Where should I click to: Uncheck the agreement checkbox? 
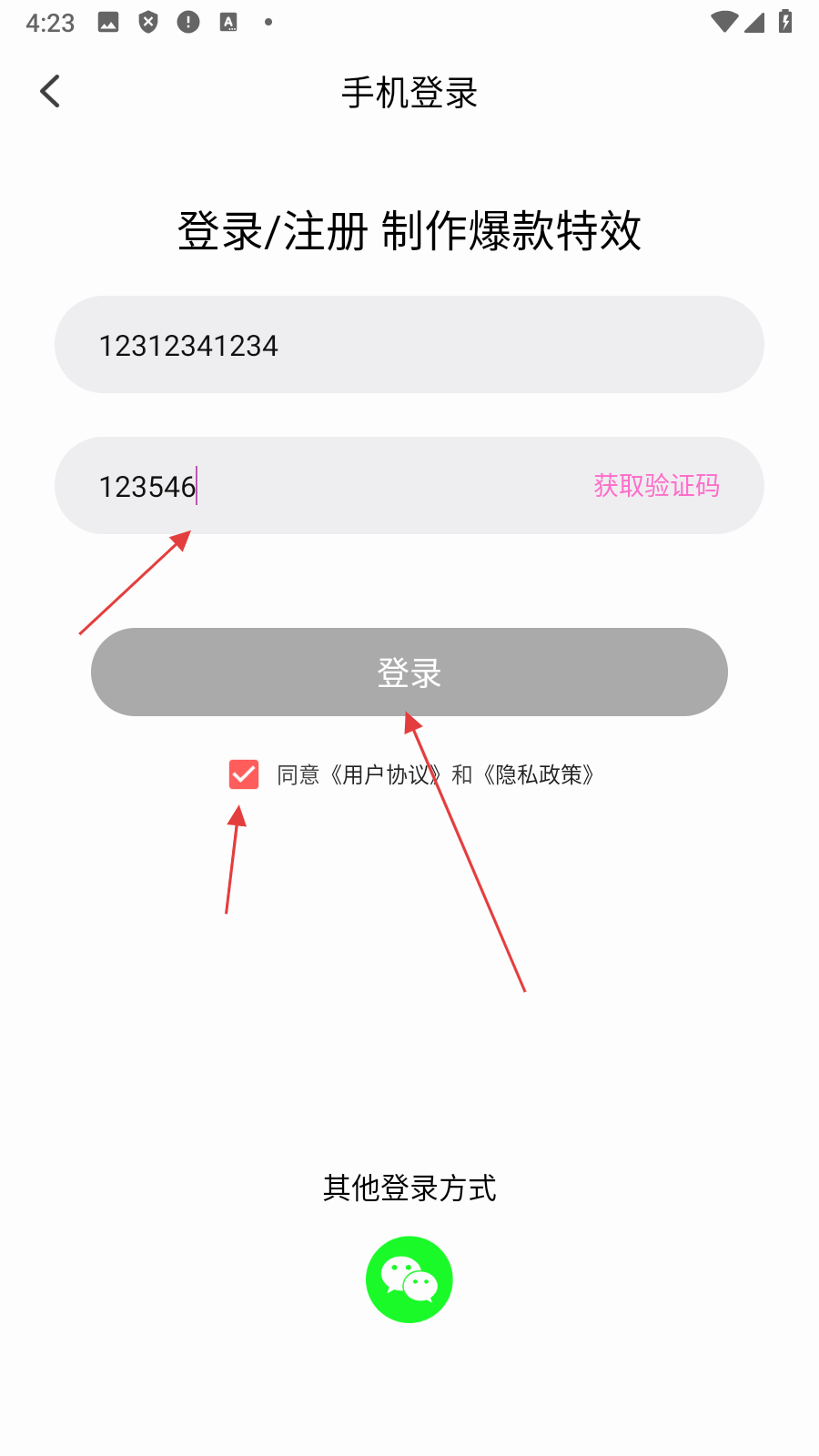[244, 774]
